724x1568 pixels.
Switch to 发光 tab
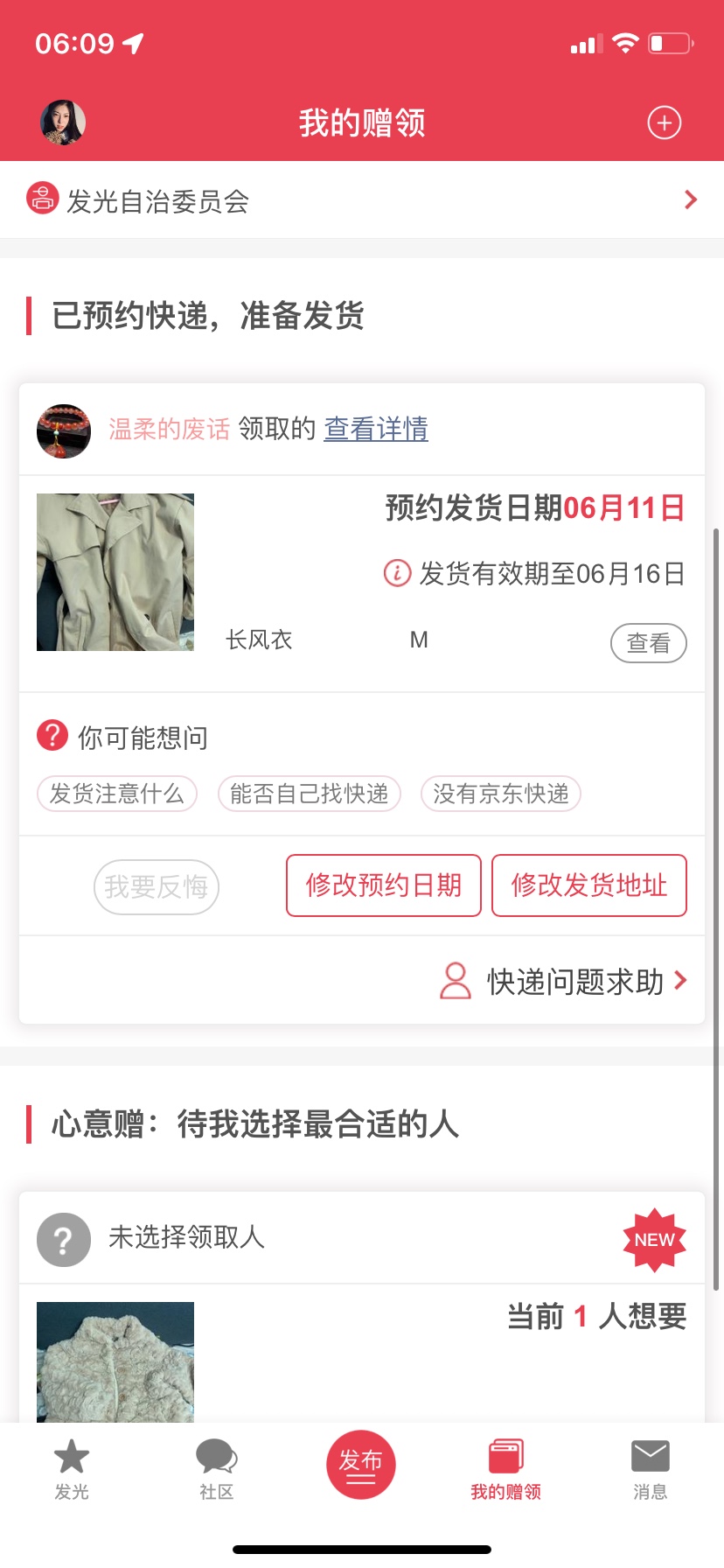tap(72, 1470)
